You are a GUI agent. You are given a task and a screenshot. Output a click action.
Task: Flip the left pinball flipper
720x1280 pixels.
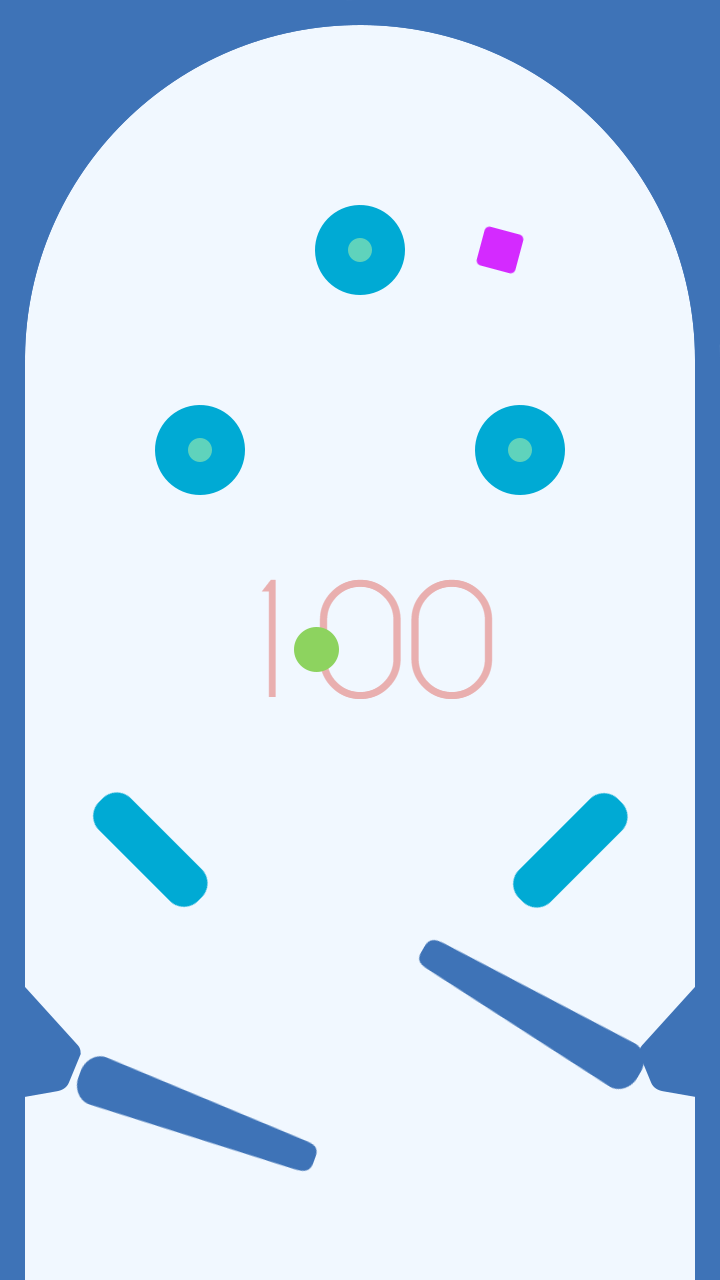197,1113
